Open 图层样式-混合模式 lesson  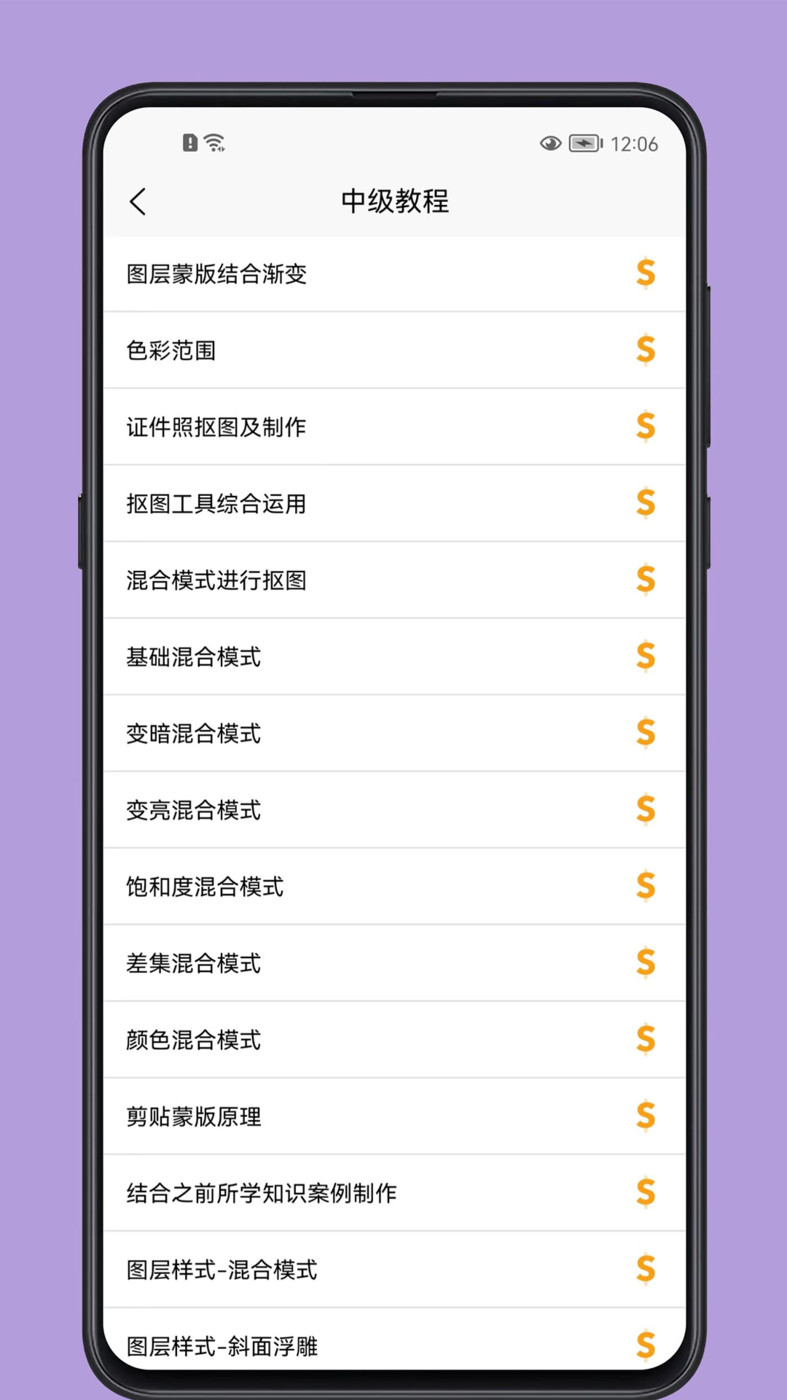coord(222,1270)
